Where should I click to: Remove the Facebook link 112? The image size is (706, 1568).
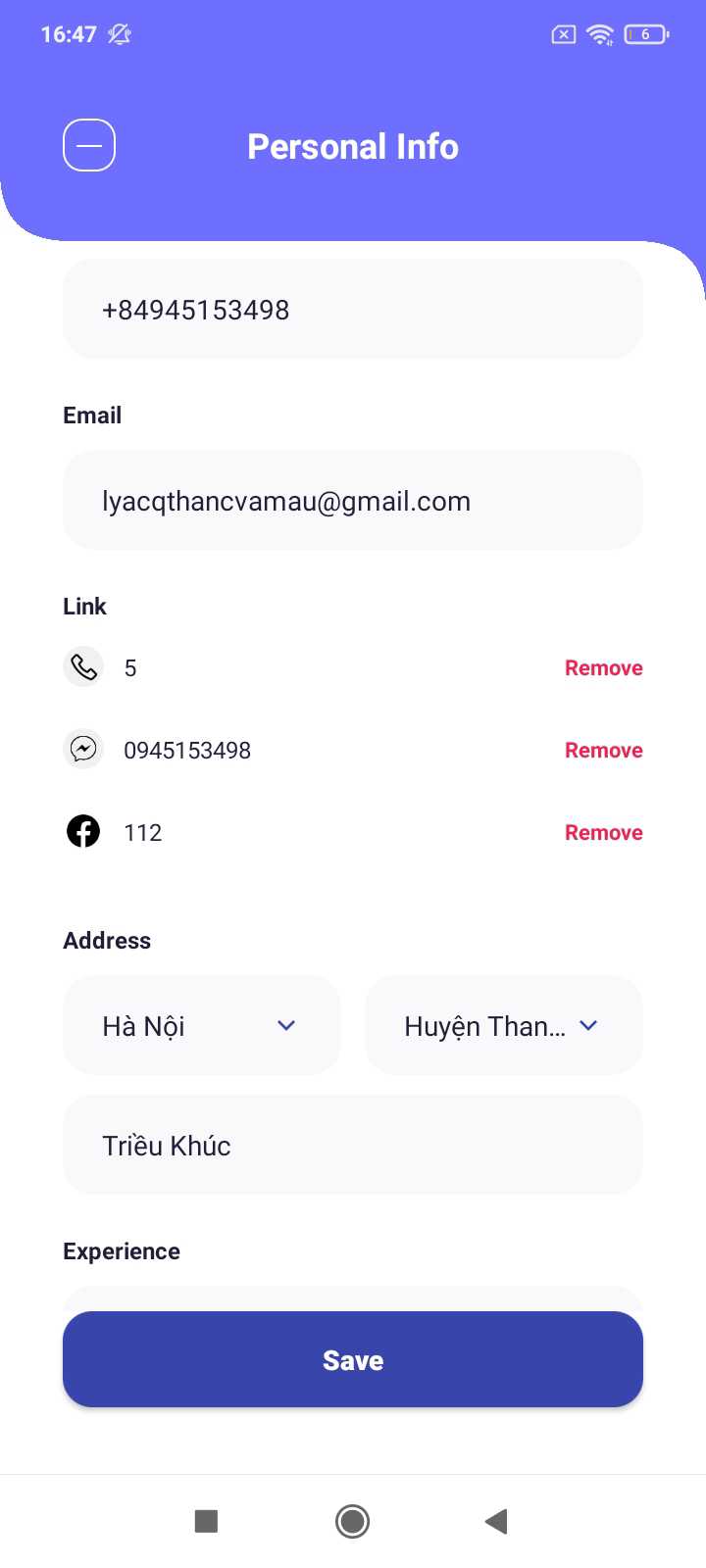[x=603, y=833]
